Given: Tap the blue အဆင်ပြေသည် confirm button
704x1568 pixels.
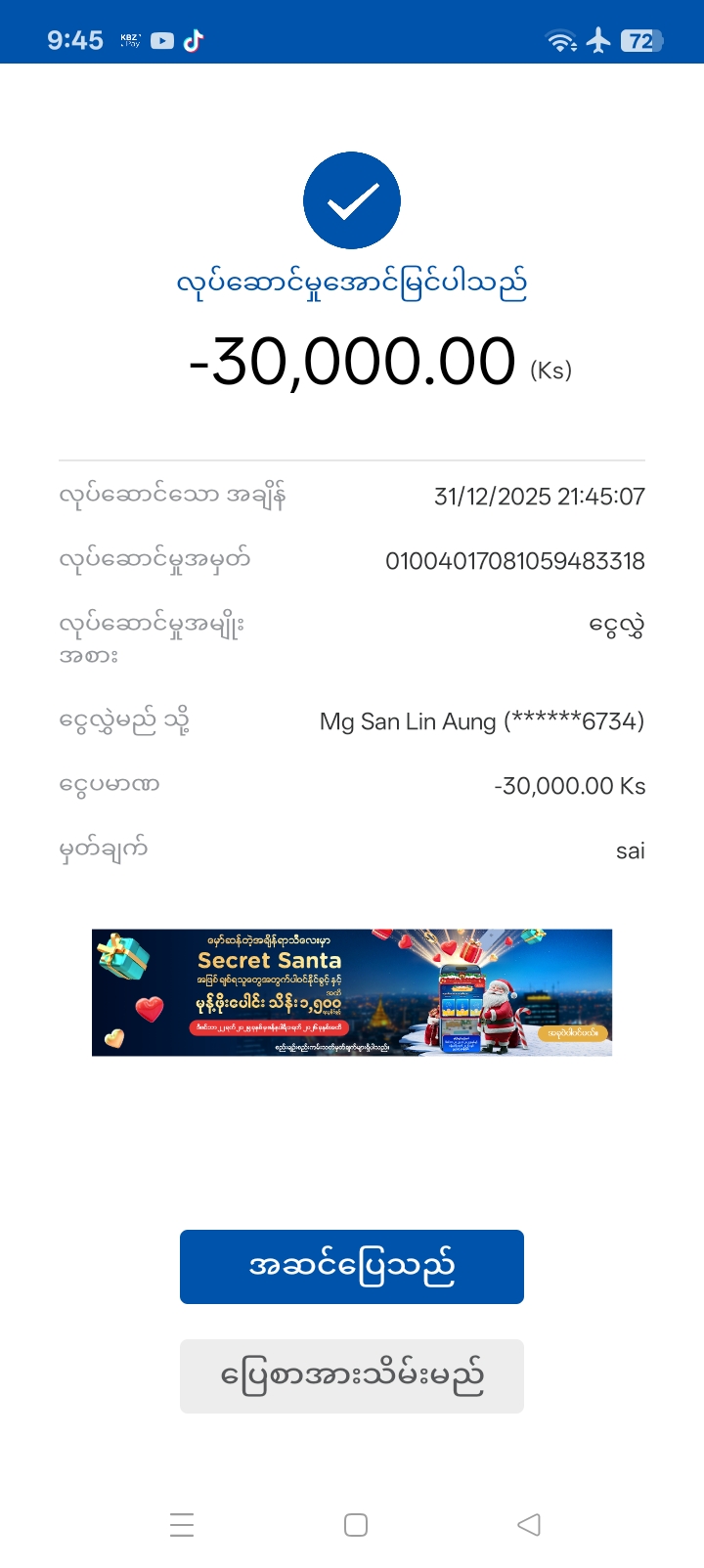Looking at the screenshot, I should pyautogui.click(x=352, y=1266).
